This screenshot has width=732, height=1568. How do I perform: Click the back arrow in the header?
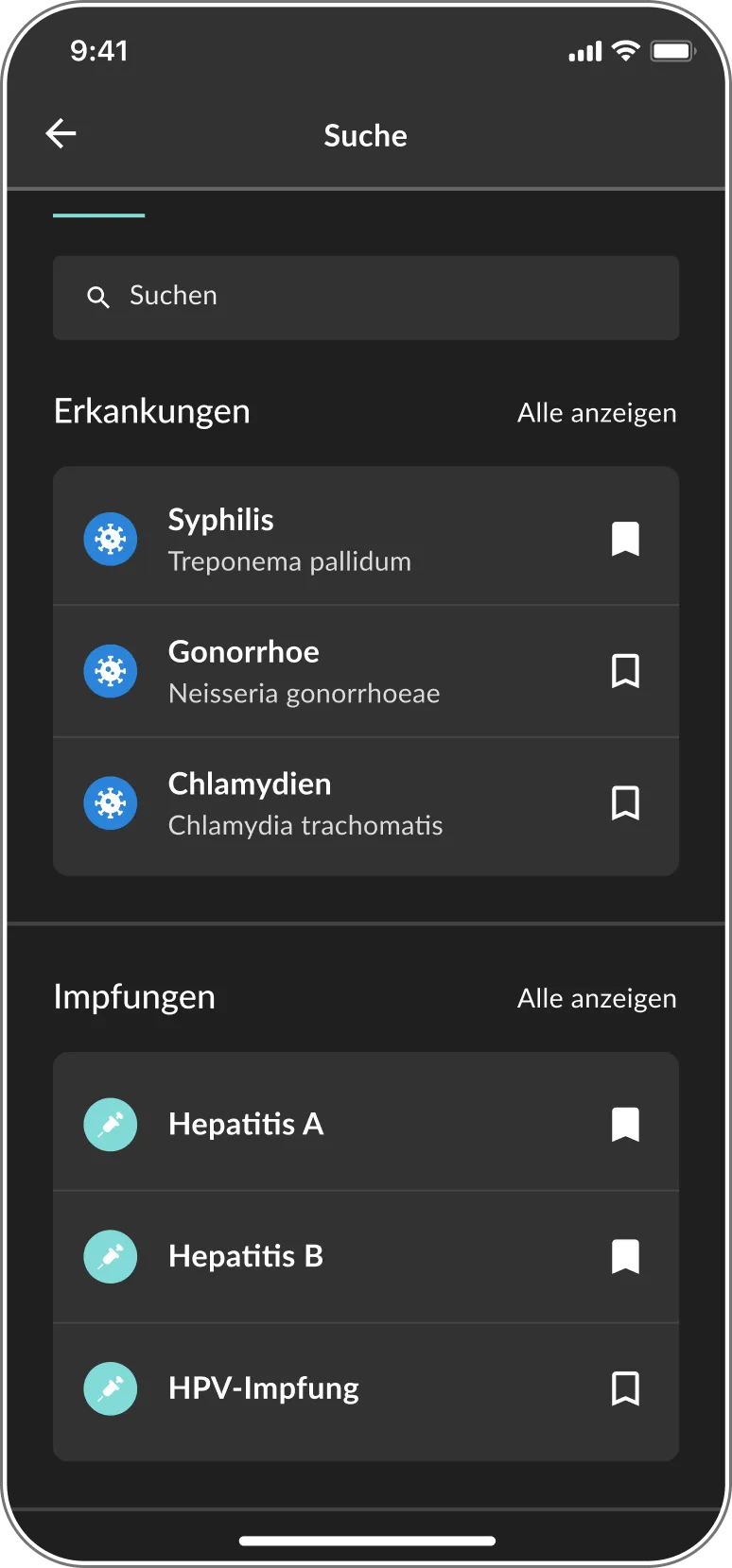click(61, 132)
